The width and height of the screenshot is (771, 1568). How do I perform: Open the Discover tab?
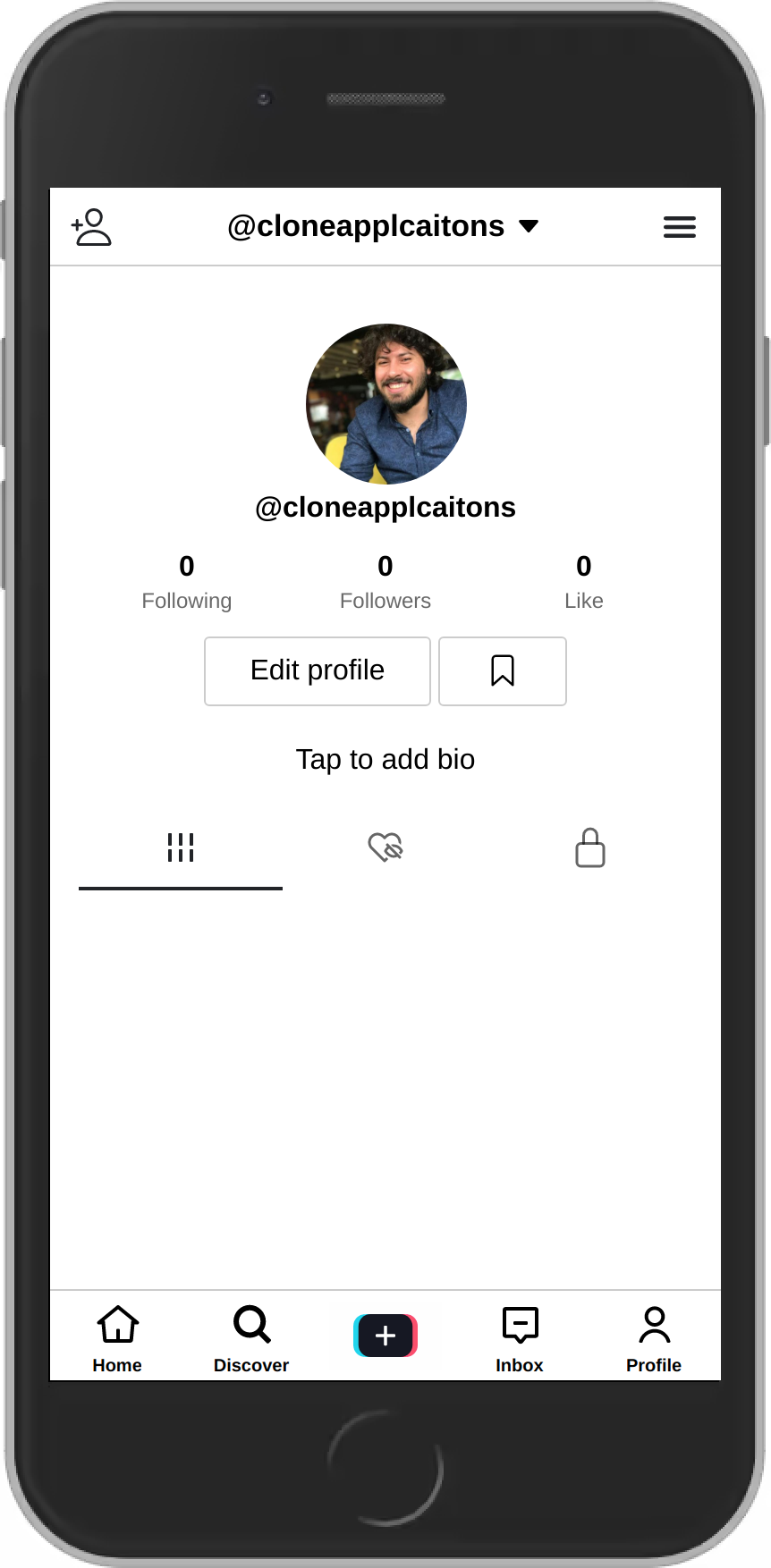pyautogui.click(x=251, y=1337)
